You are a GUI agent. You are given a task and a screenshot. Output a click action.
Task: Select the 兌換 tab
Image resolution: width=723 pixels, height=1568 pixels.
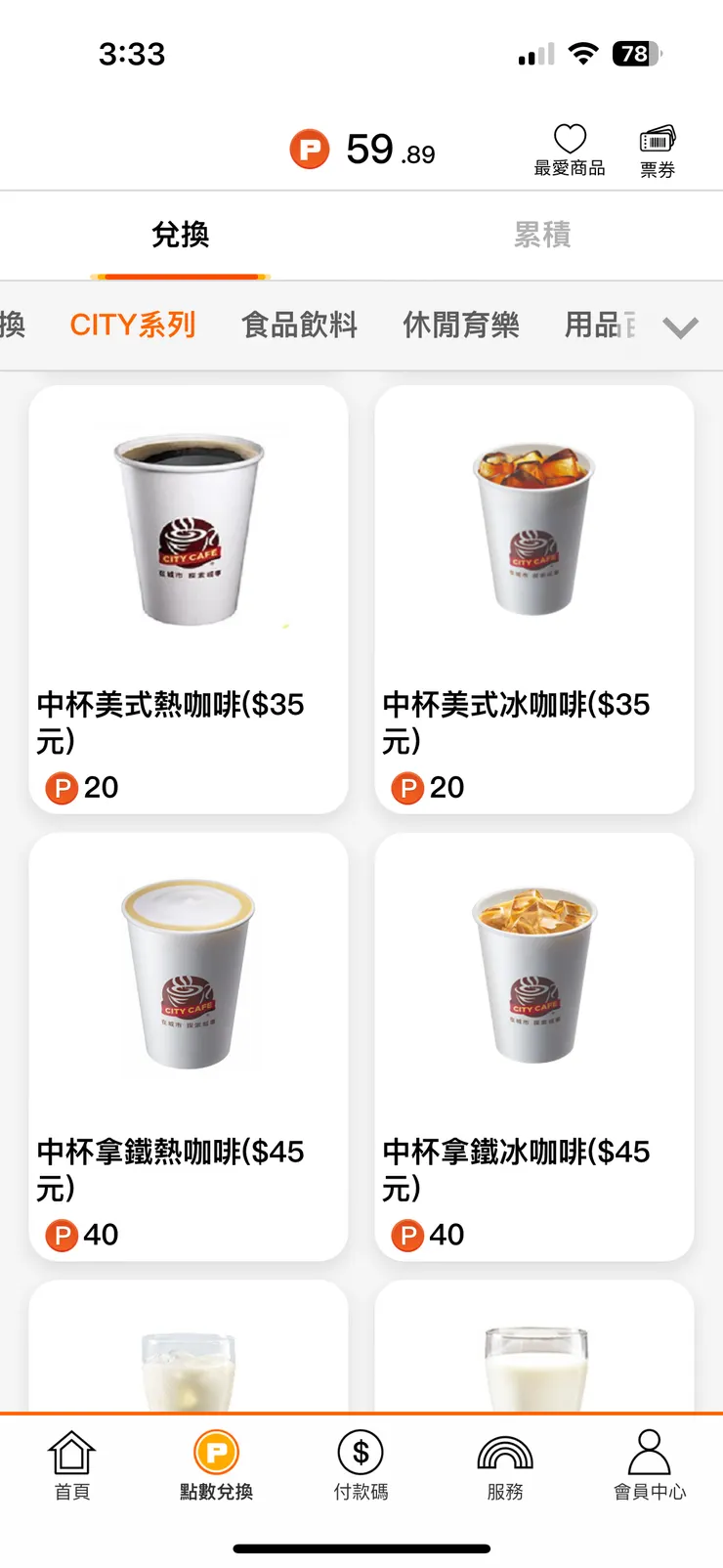click(181, 235)
